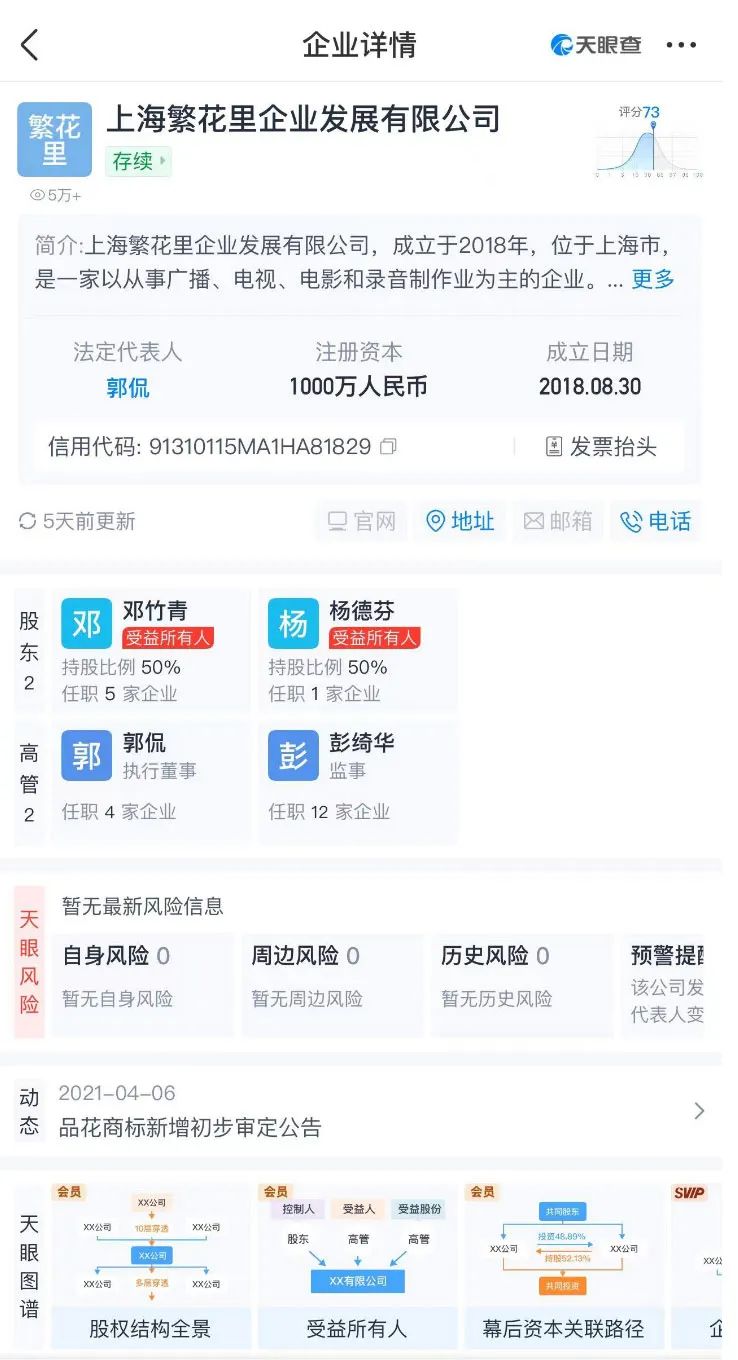Open legal representative 郭侃's profile
The height and width of the screenshot is (1360, 738).
coord(128,387)
